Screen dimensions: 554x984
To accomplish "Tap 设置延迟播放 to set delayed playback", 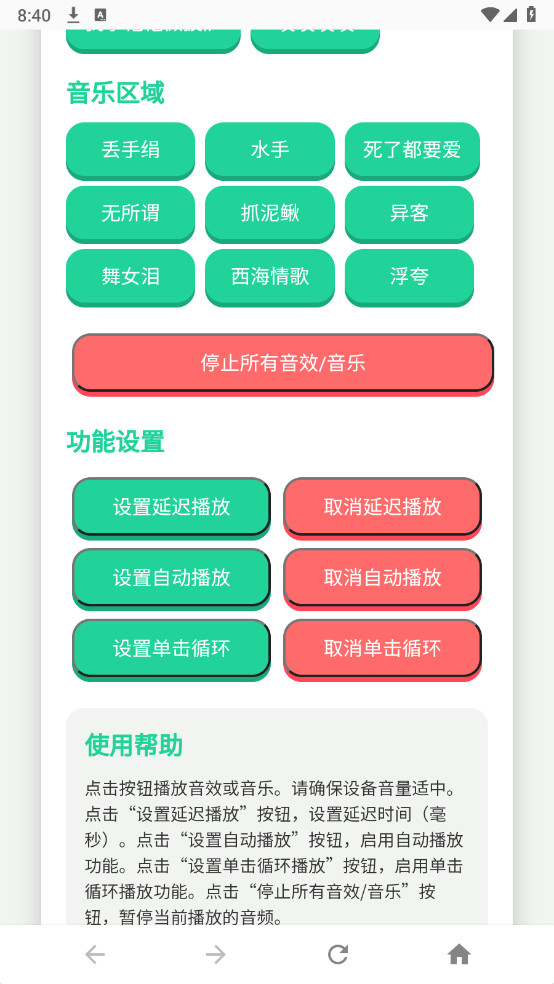I will pyautogui.click(x=171, y=507).
